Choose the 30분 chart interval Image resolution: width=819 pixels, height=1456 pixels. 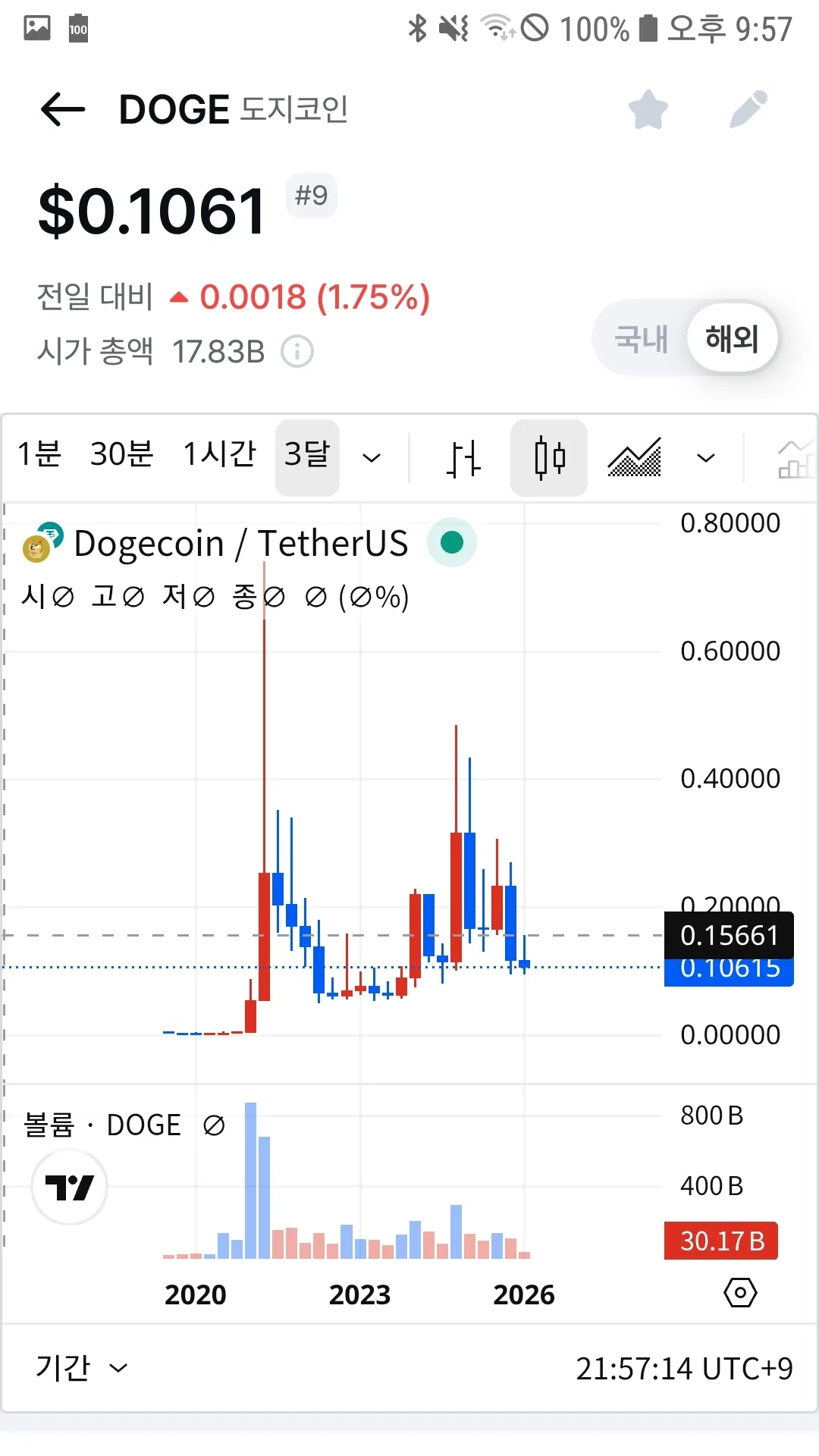coord(121,455)
